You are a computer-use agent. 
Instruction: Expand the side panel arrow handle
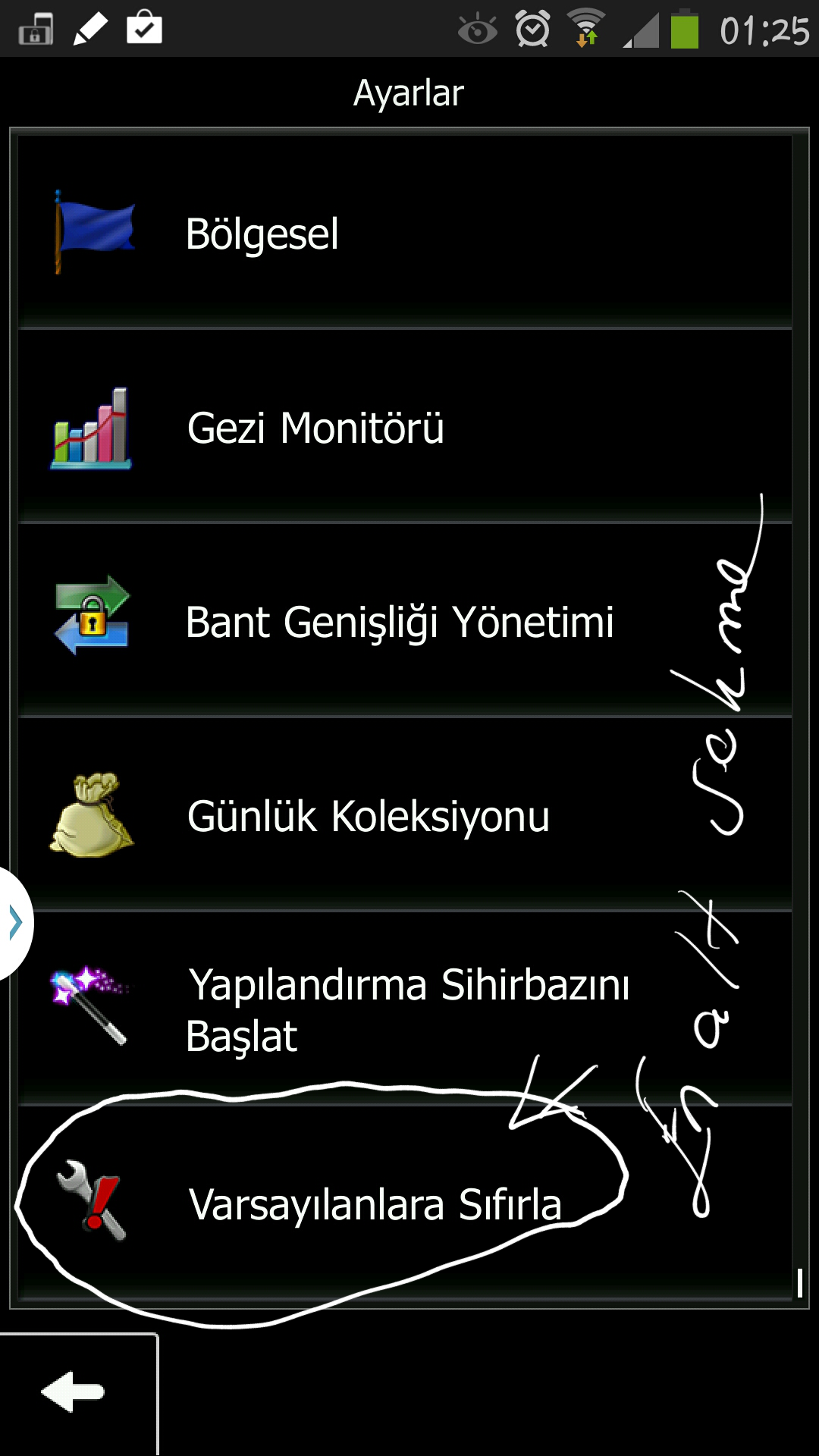[14, 923]
